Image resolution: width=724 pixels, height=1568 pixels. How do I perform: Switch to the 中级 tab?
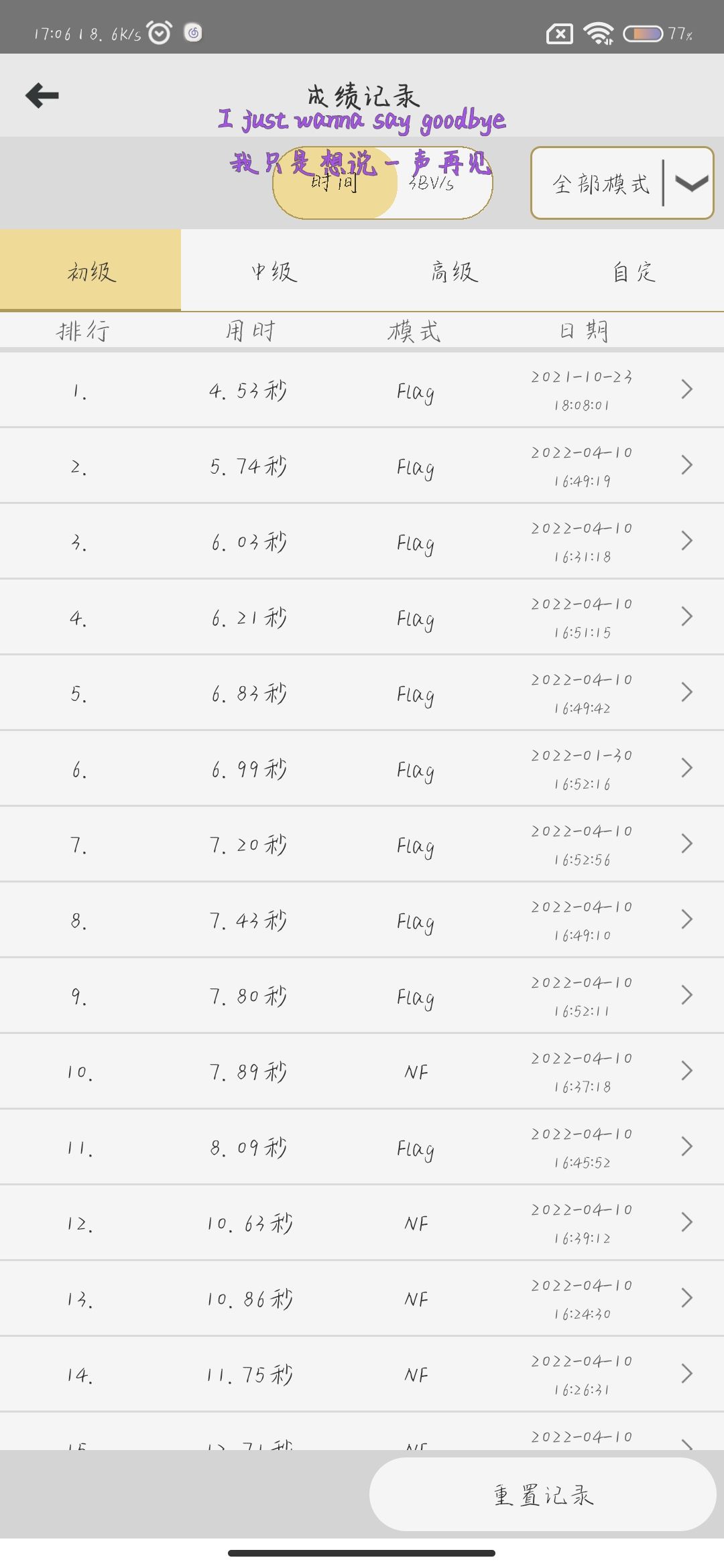(271, 271)
